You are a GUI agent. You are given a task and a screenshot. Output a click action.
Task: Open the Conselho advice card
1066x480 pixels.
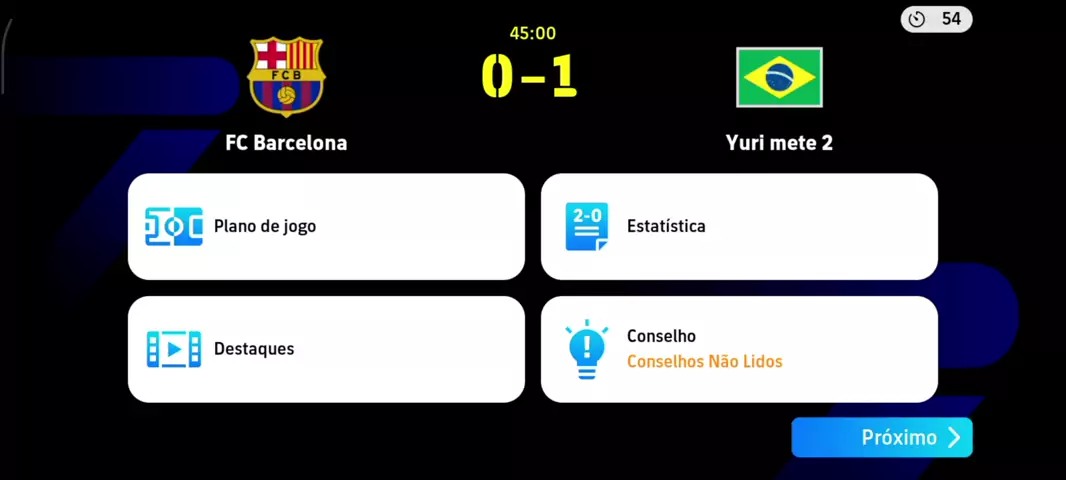[x=739, y=349]
